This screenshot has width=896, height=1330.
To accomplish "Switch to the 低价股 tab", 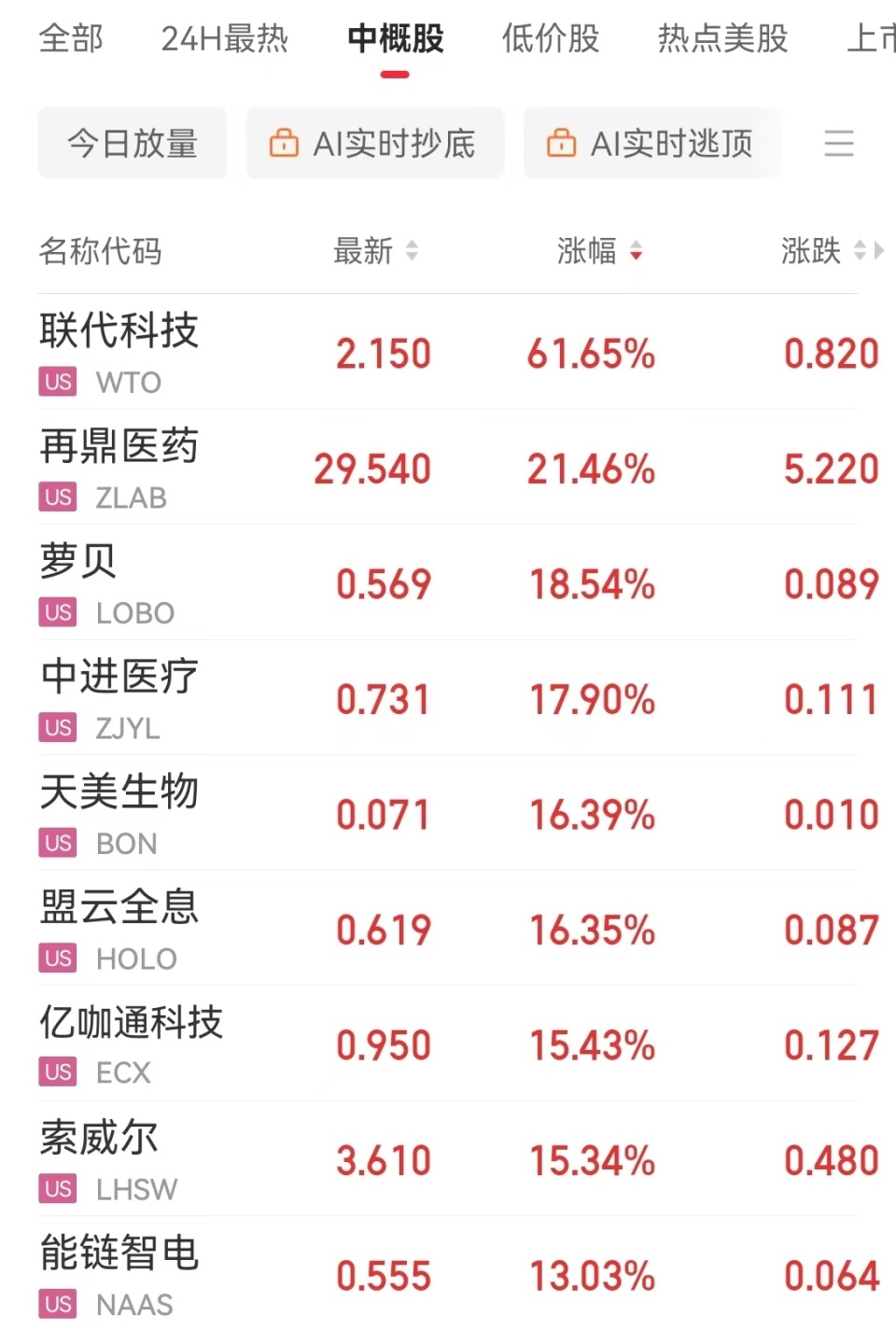I will tap(549, 39).
